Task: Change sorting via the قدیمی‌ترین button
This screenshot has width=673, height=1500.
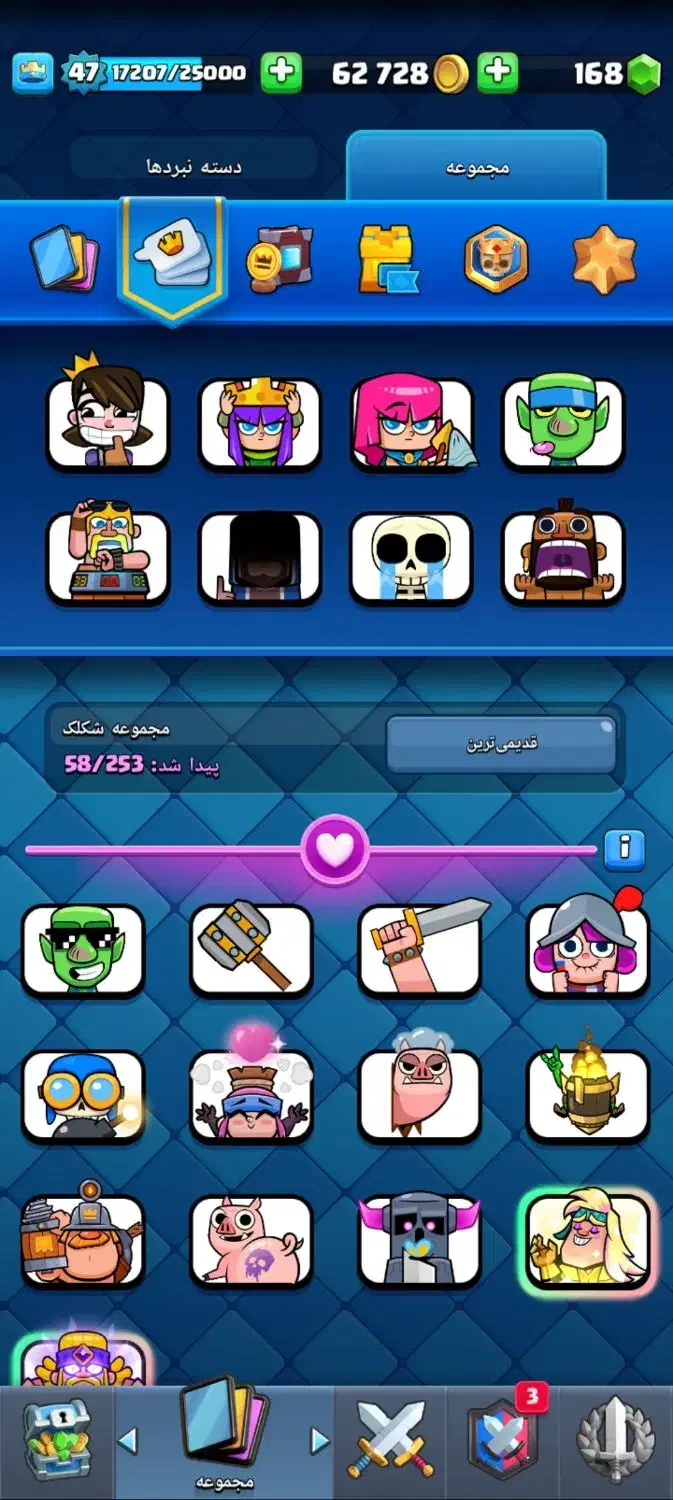Action: pyautogui.click(x=501, y=744)
